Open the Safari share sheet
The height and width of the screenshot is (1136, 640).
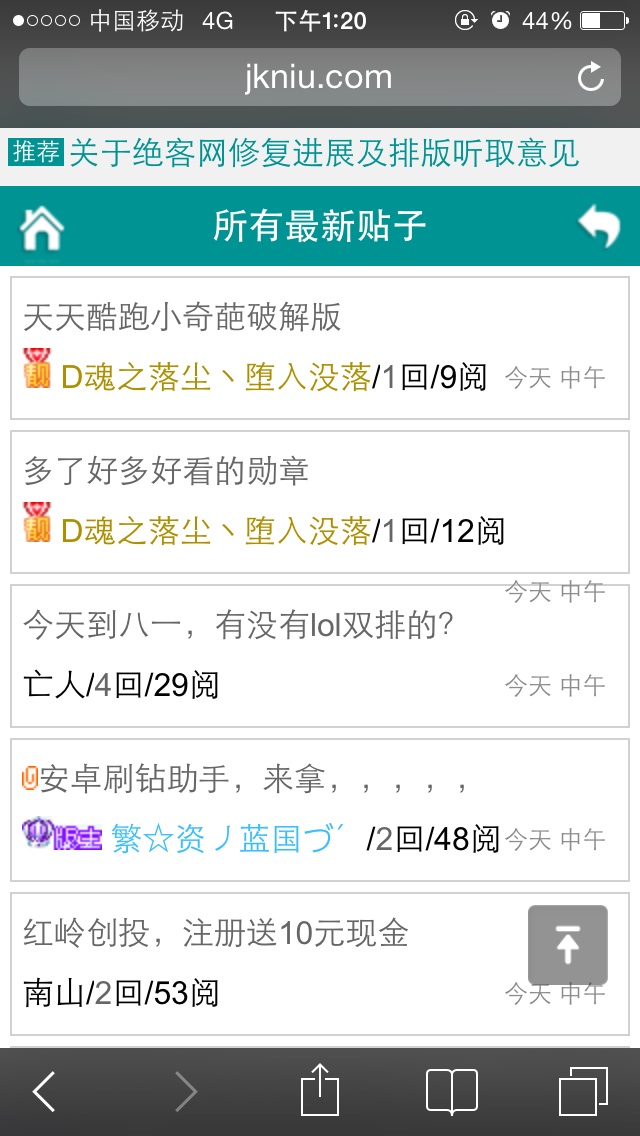click(320, 1091)
